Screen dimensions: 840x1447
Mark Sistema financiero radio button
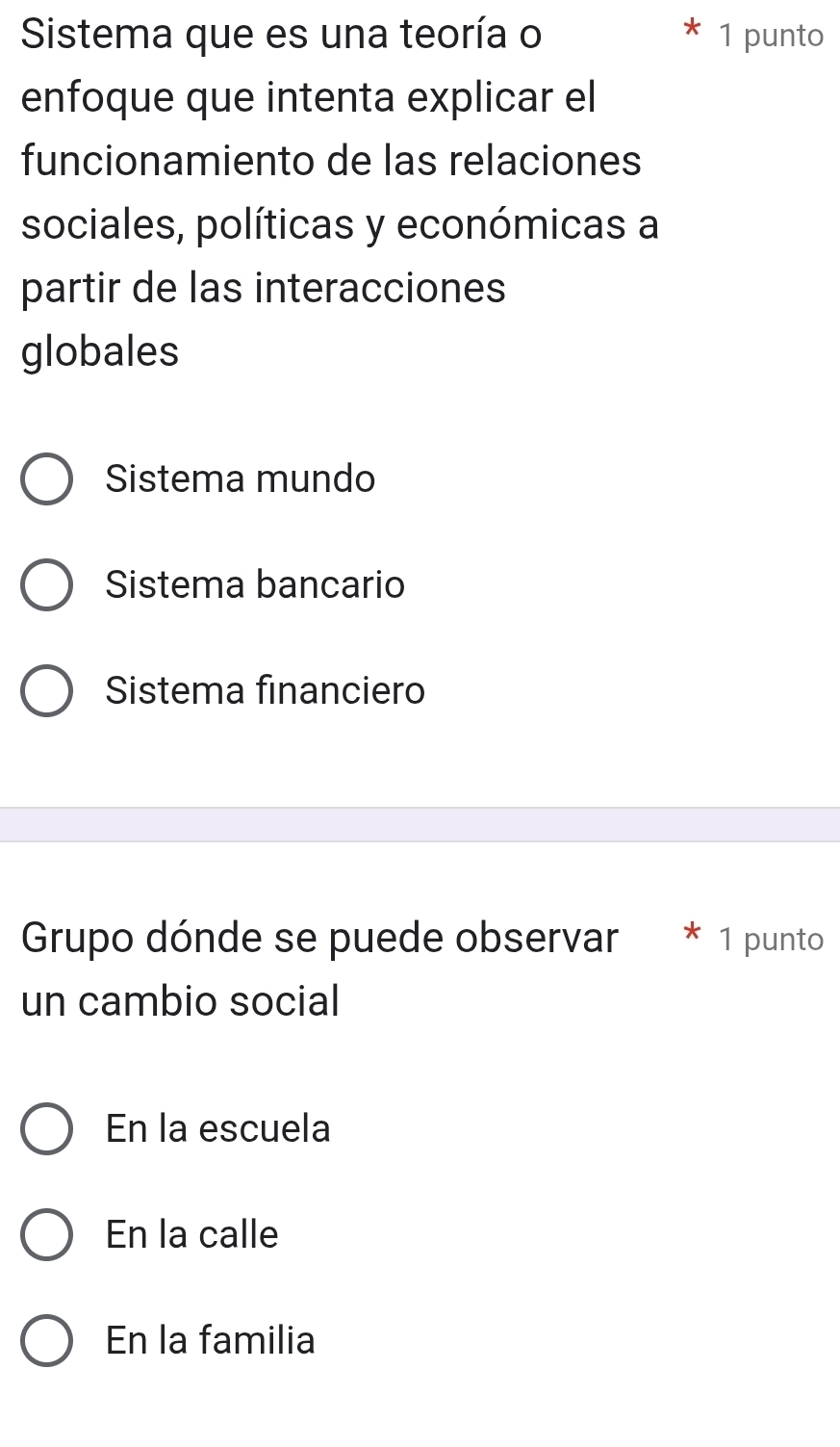tap(46, 691)
